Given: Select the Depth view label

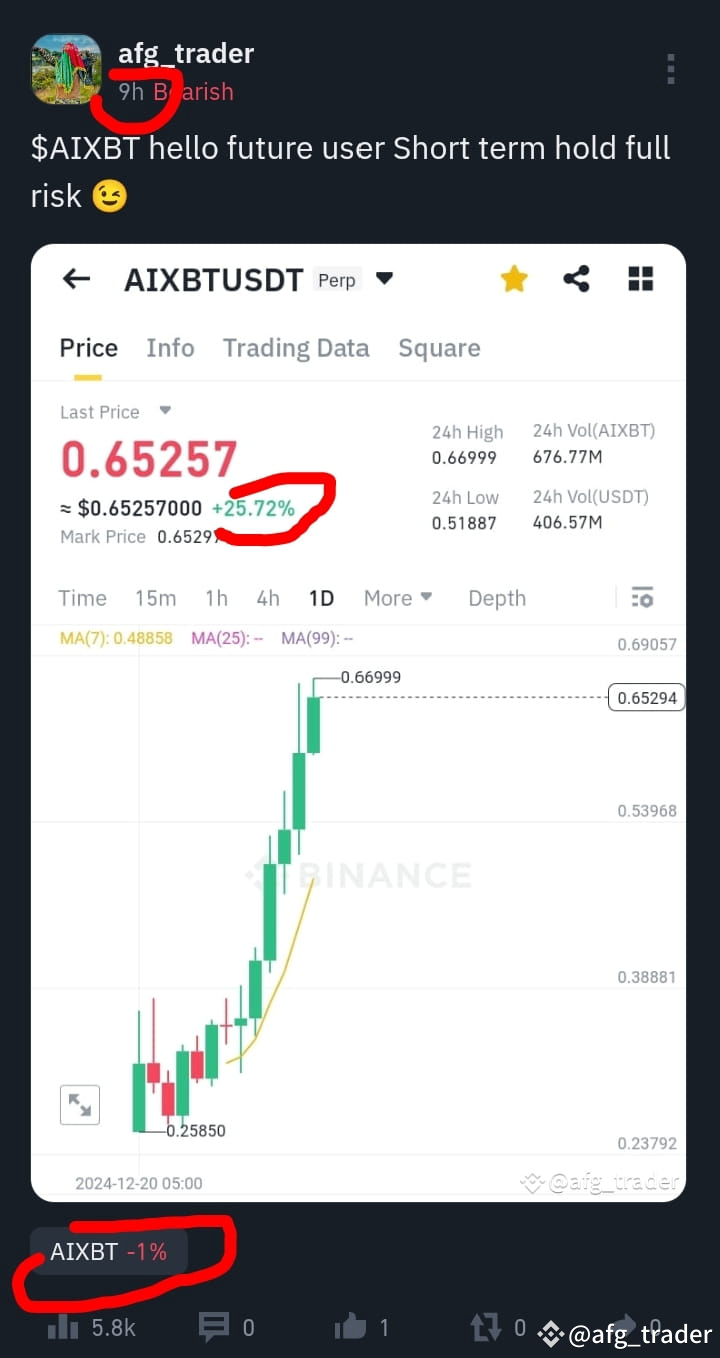Looking at the screenshot, I should 497,597.
